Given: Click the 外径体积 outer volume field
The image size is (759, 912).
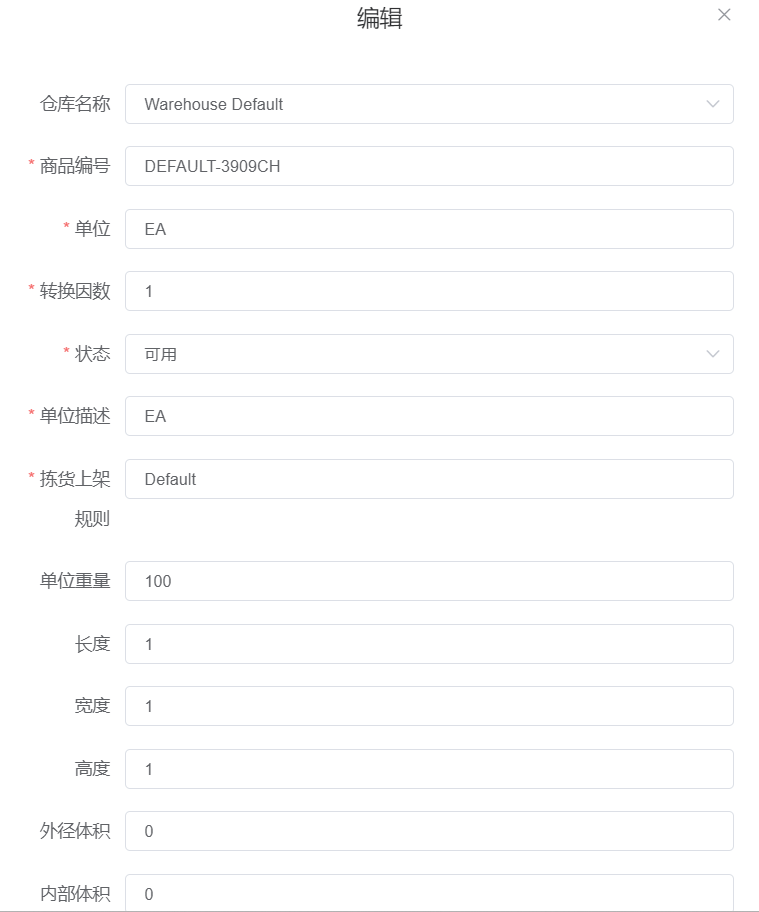Looking at the screenshot, I should click(x=429, y=830).
